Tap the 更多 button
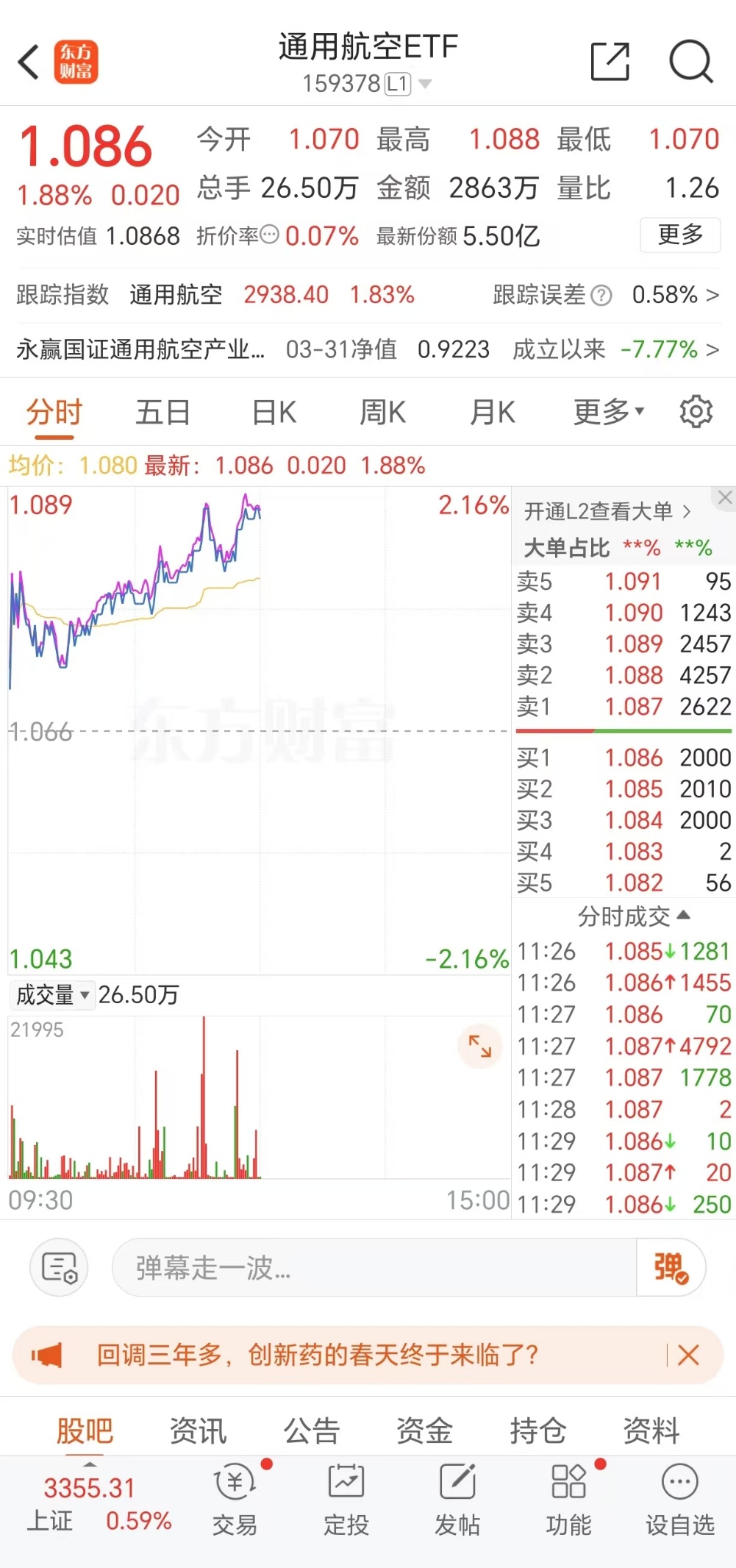 (x=680, y=235)
